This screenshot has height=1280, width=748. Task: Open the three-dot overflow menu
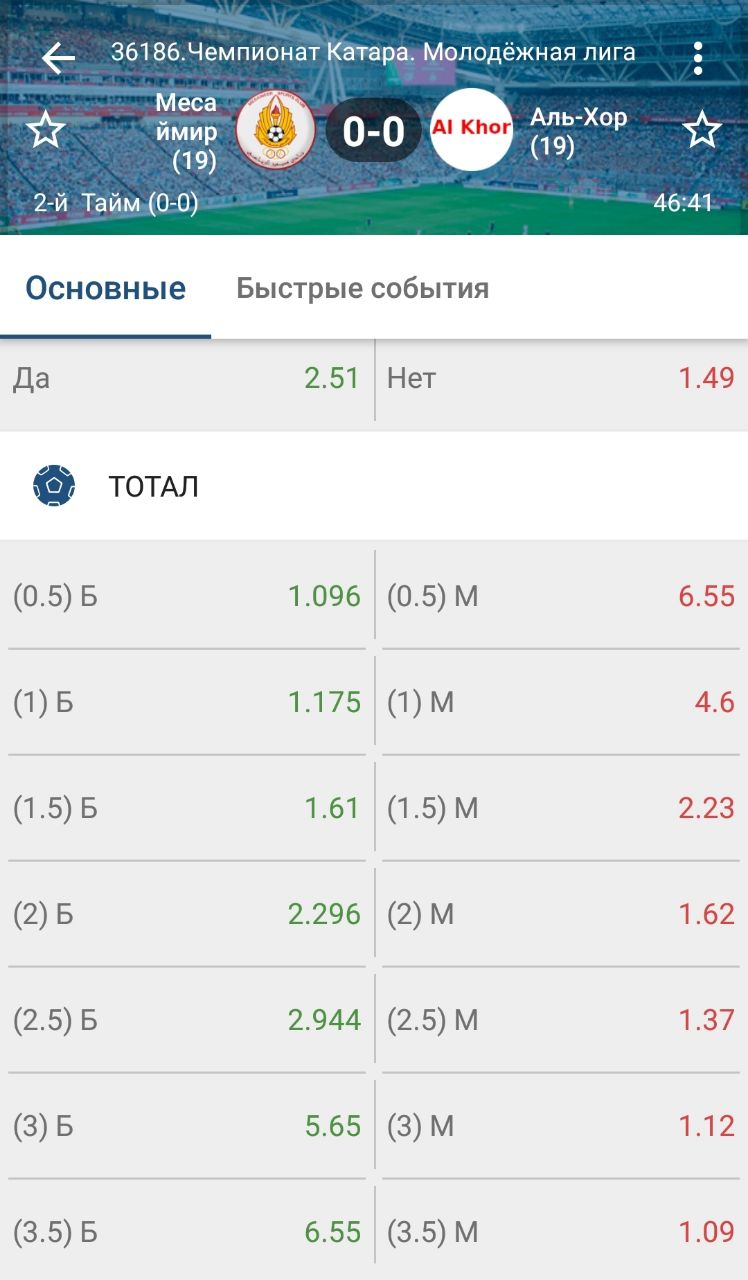point(698,58)
